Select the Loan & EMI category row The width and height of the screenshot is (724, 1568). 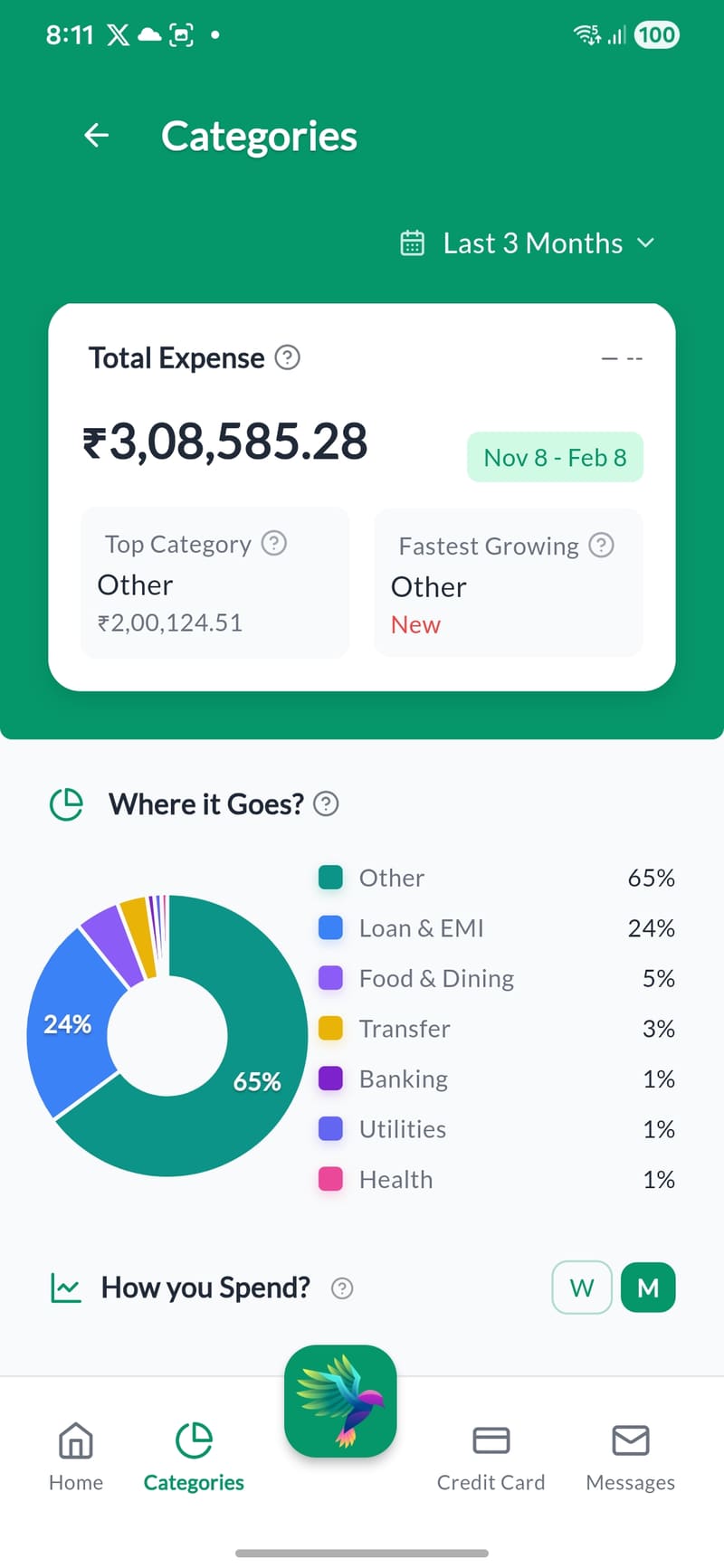pos(497,928)
